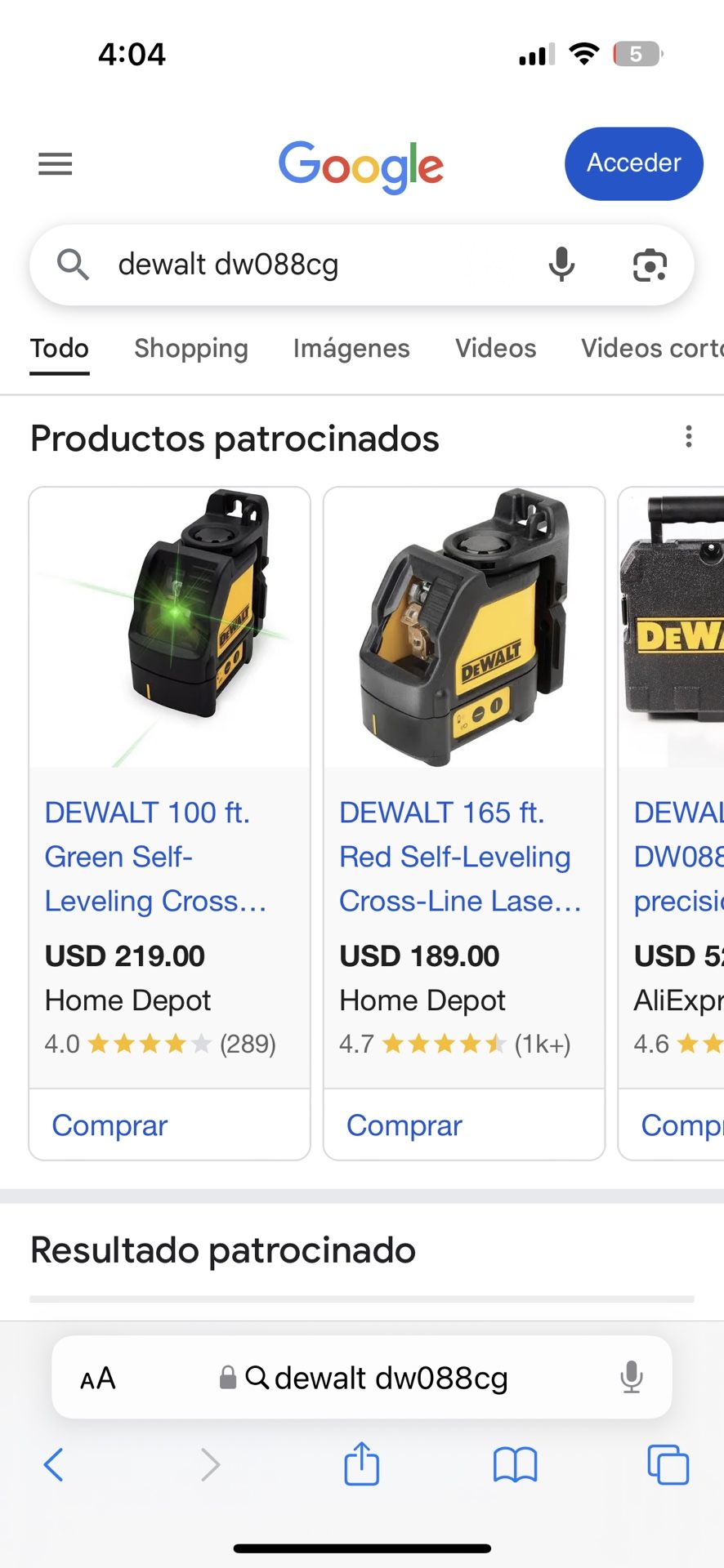The image size is (724, 1568).
Task: Tap the lock icon in the address bar
Action: (x=229, y=1378)
